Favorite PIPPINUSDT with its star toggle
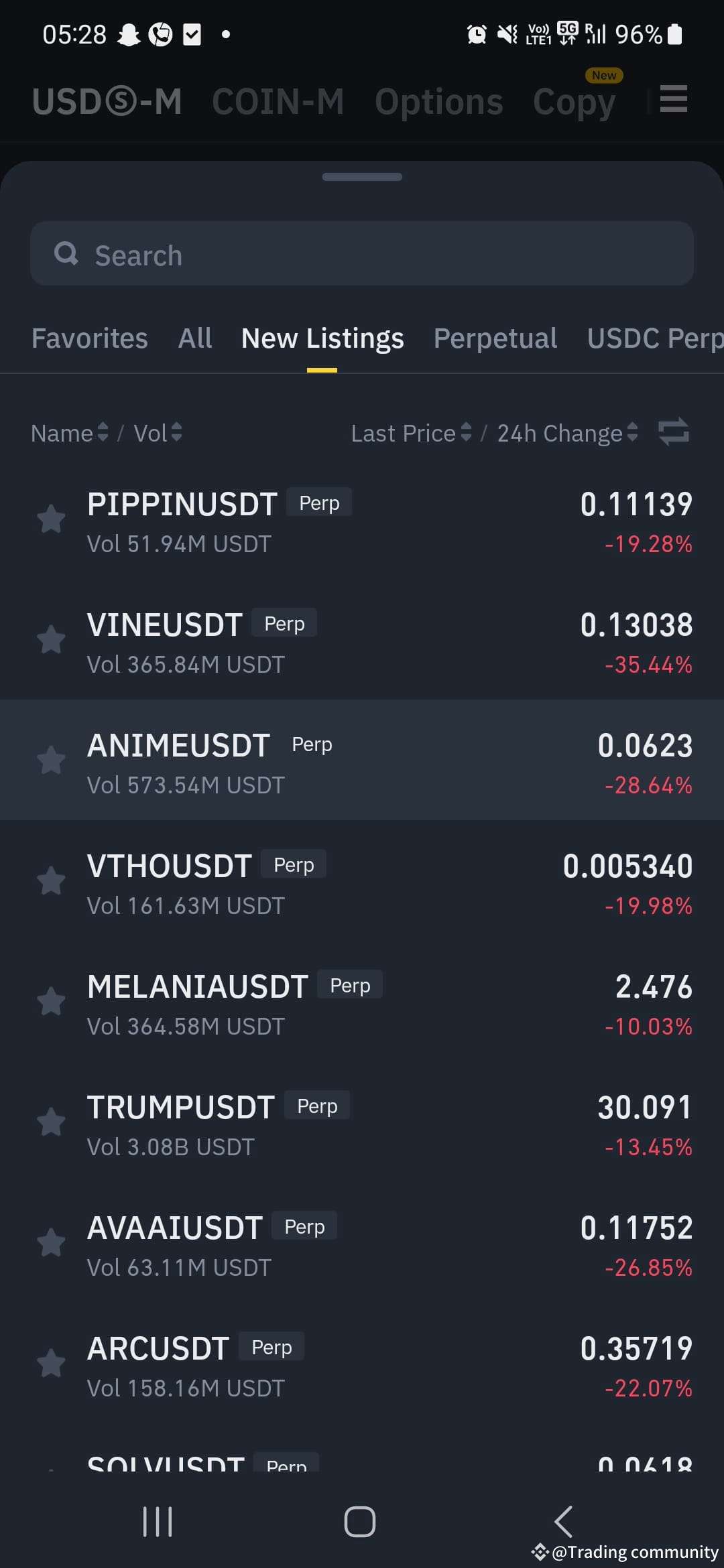 [x=52, y=519]
